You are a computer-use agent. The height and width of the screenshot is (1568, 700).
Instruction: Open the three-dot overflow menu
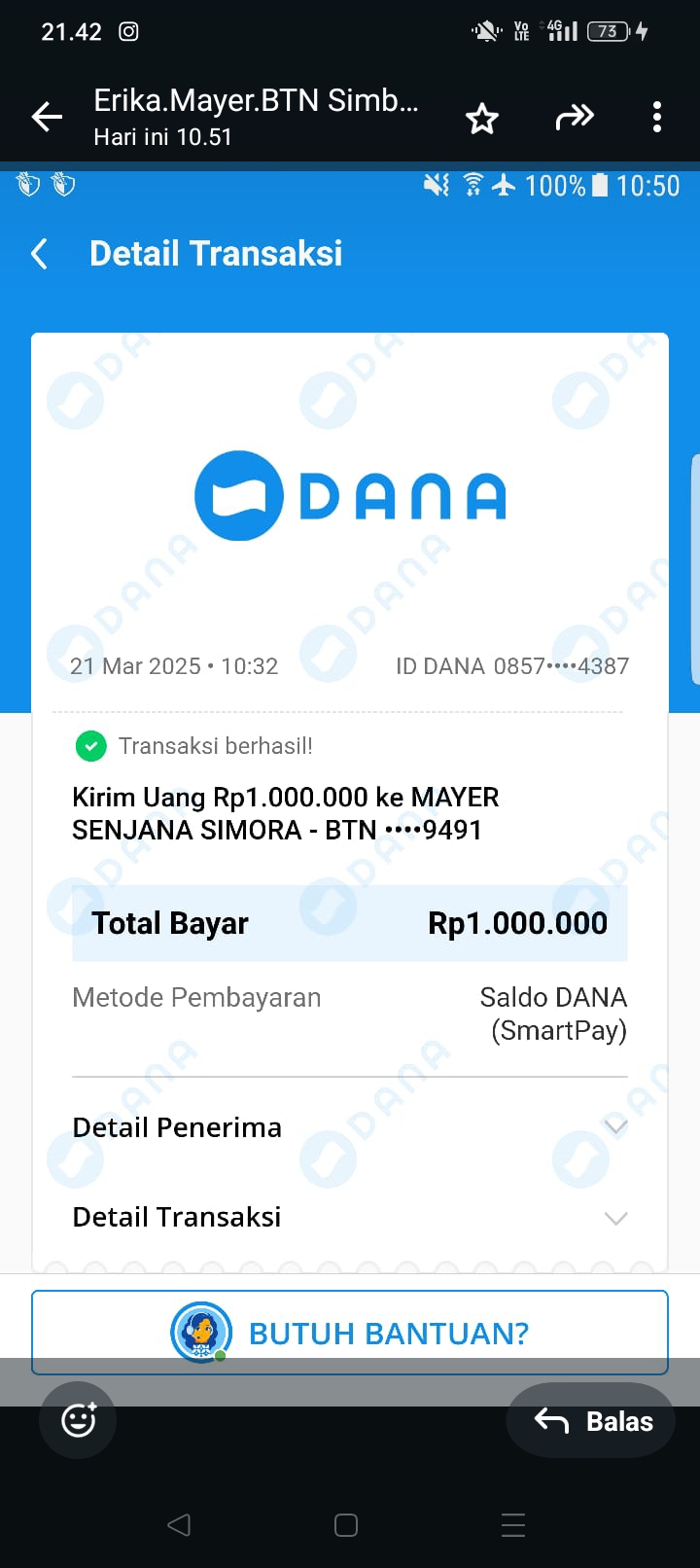657,118
